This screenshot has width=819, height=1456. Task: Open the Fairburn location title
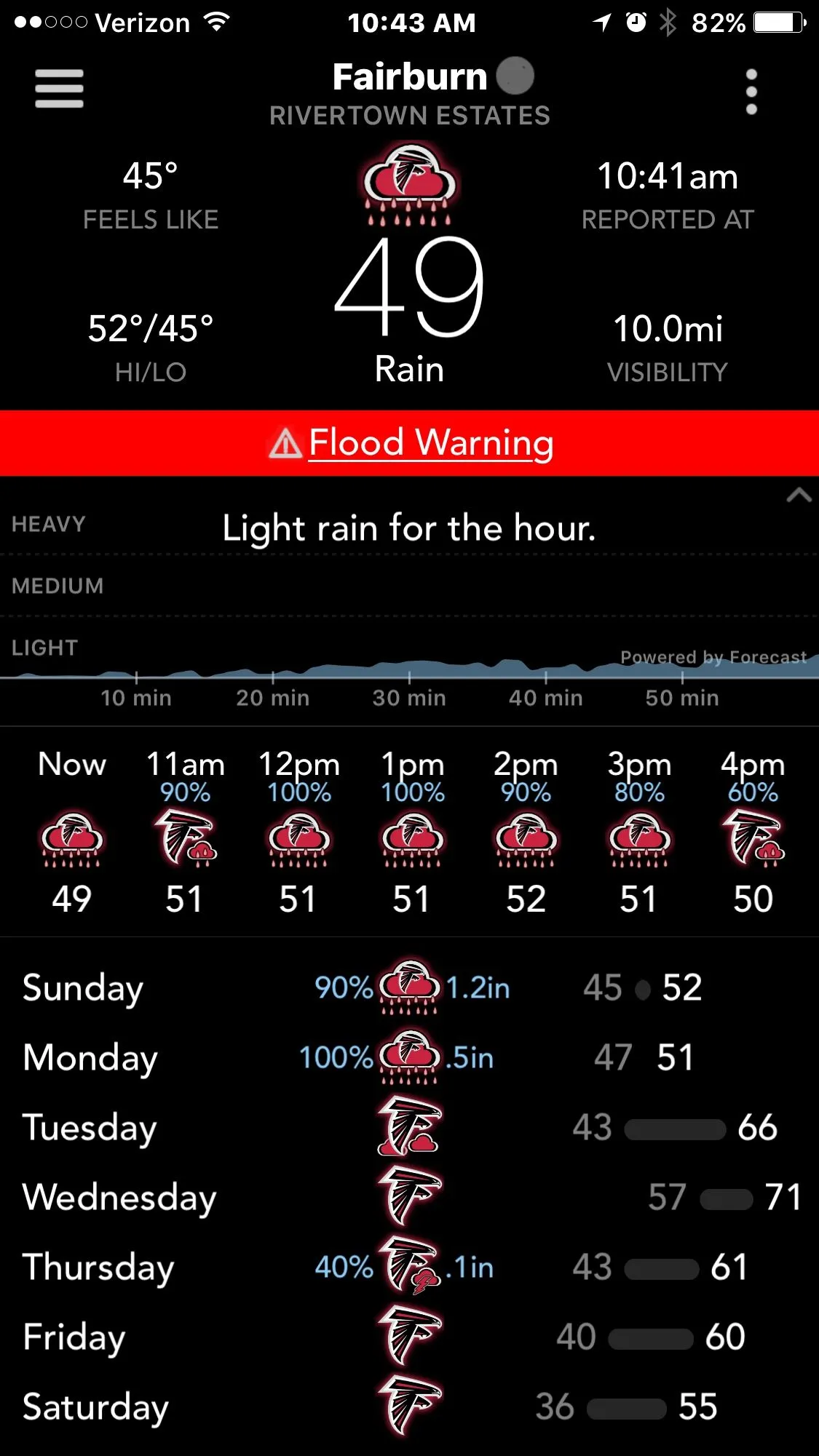click(410, 77)
